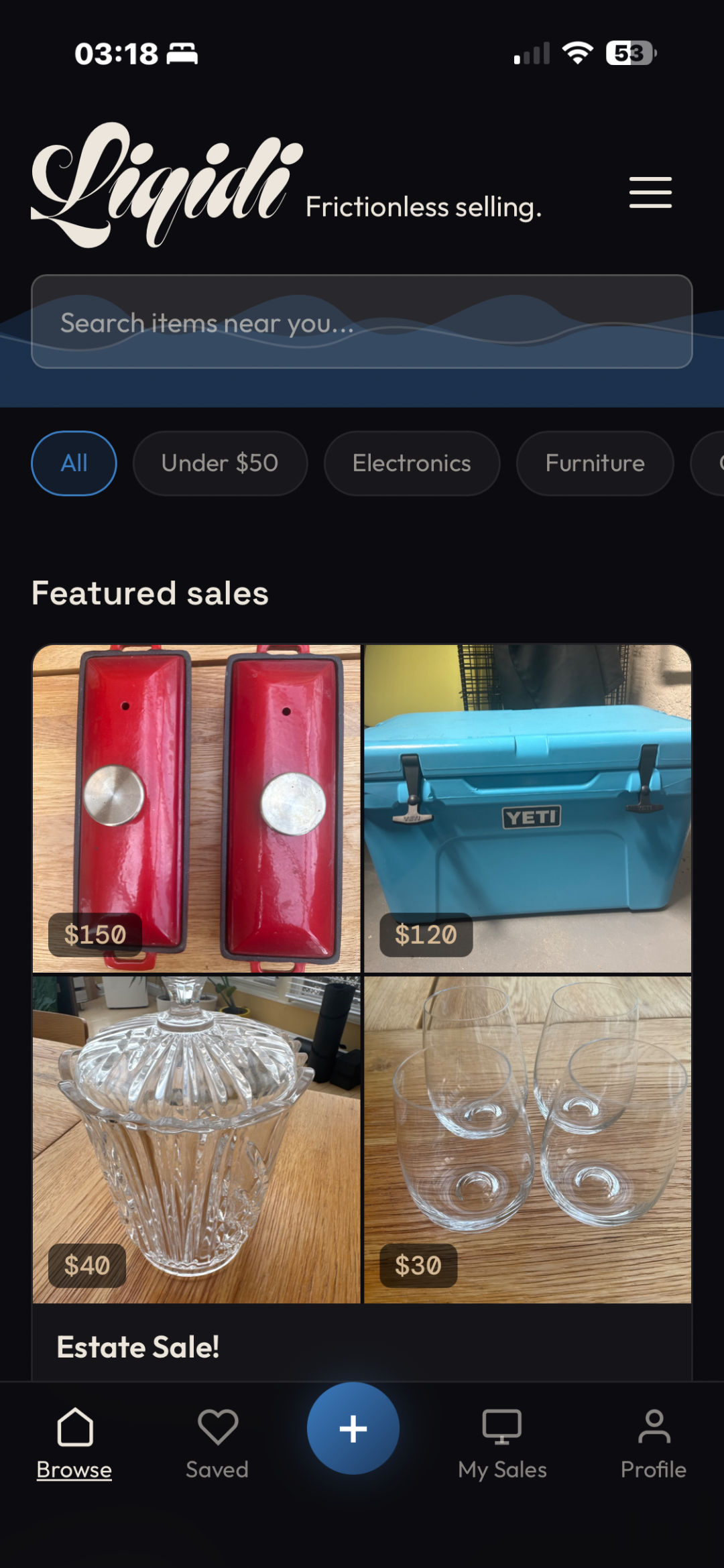
Task: Switch to the Profile tab
Action: [653, 1443]
